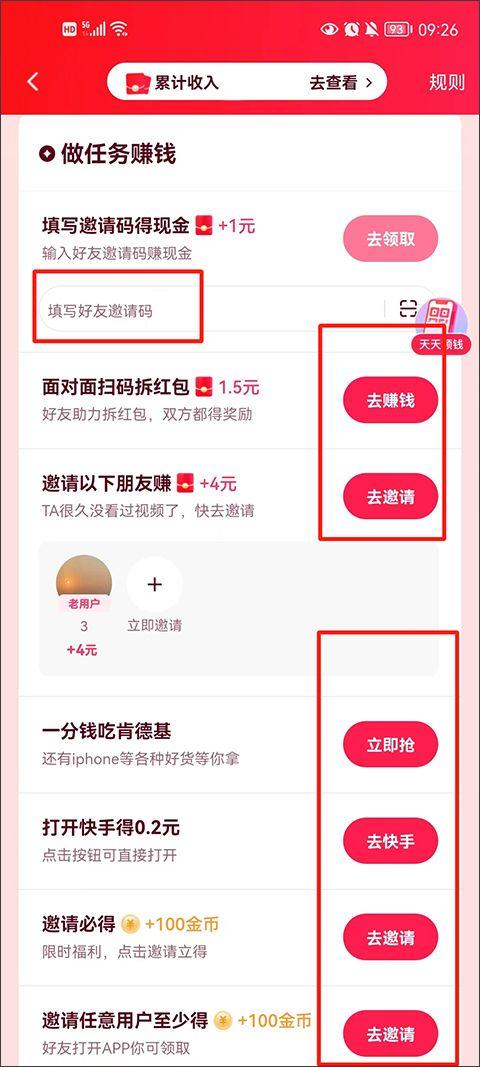480x1067 pixels.
Task: Tap 去邀请 for 邀请任意用户至少得
Action: 390,1034
